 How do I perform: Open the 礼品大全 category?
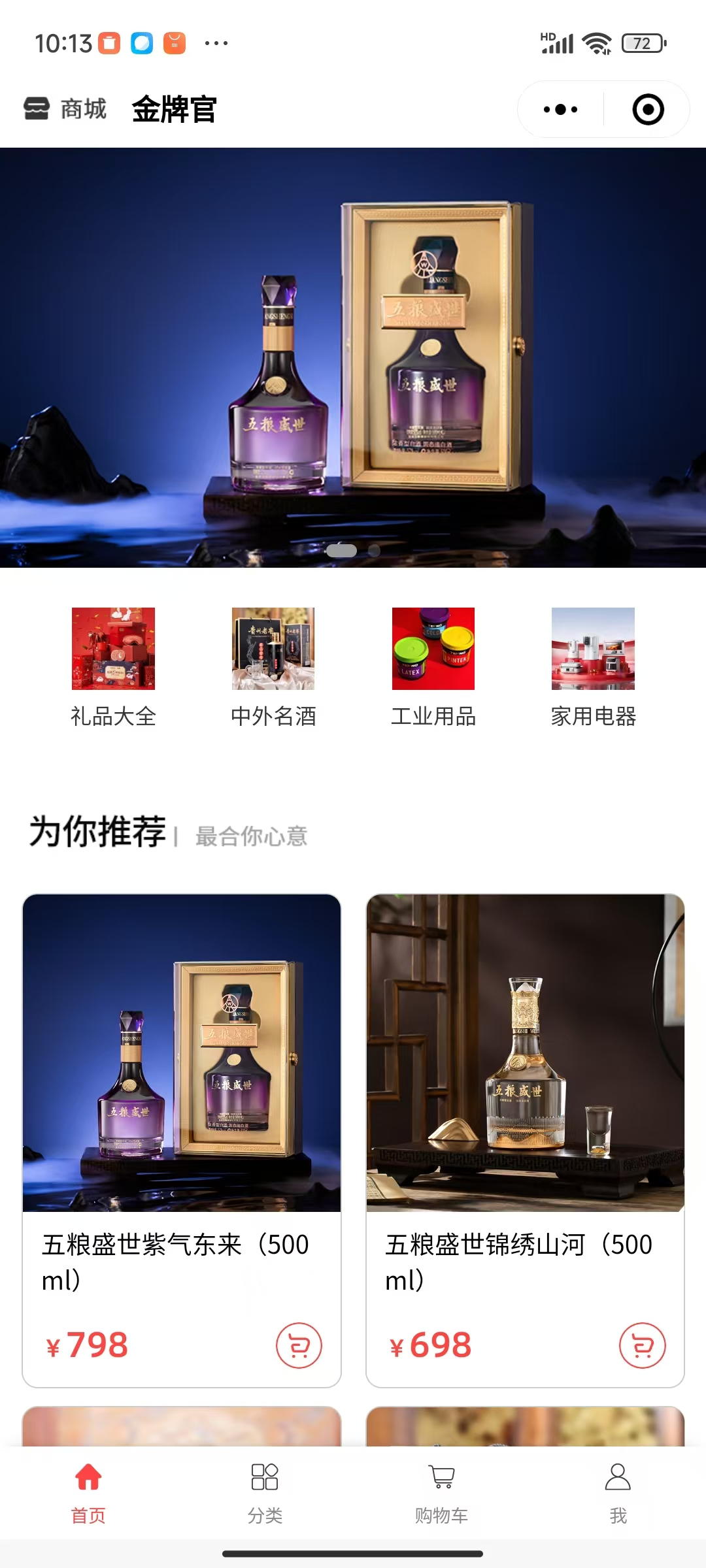click(x=113, y=667)
